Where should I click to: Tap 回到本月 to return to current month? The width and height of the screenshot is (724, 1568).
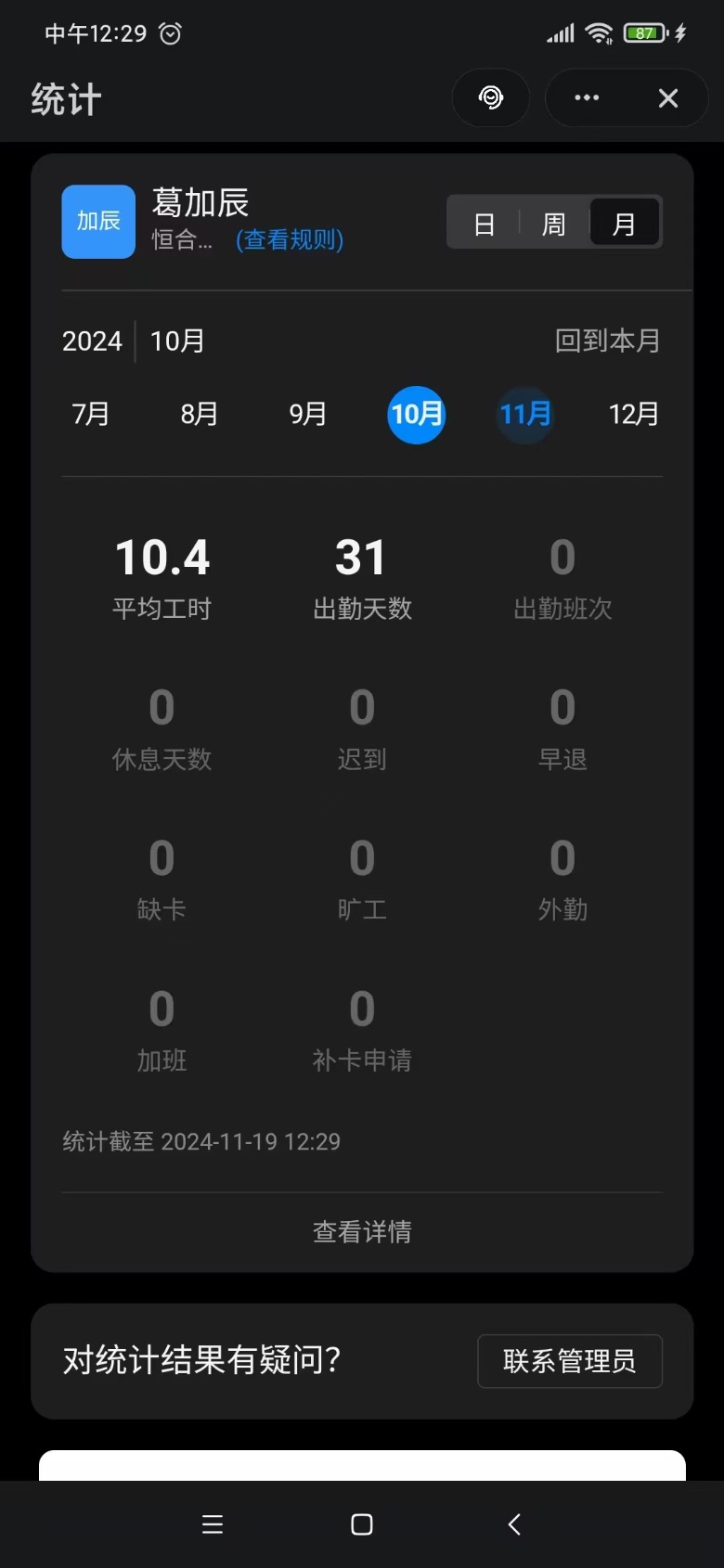[607, 341]
